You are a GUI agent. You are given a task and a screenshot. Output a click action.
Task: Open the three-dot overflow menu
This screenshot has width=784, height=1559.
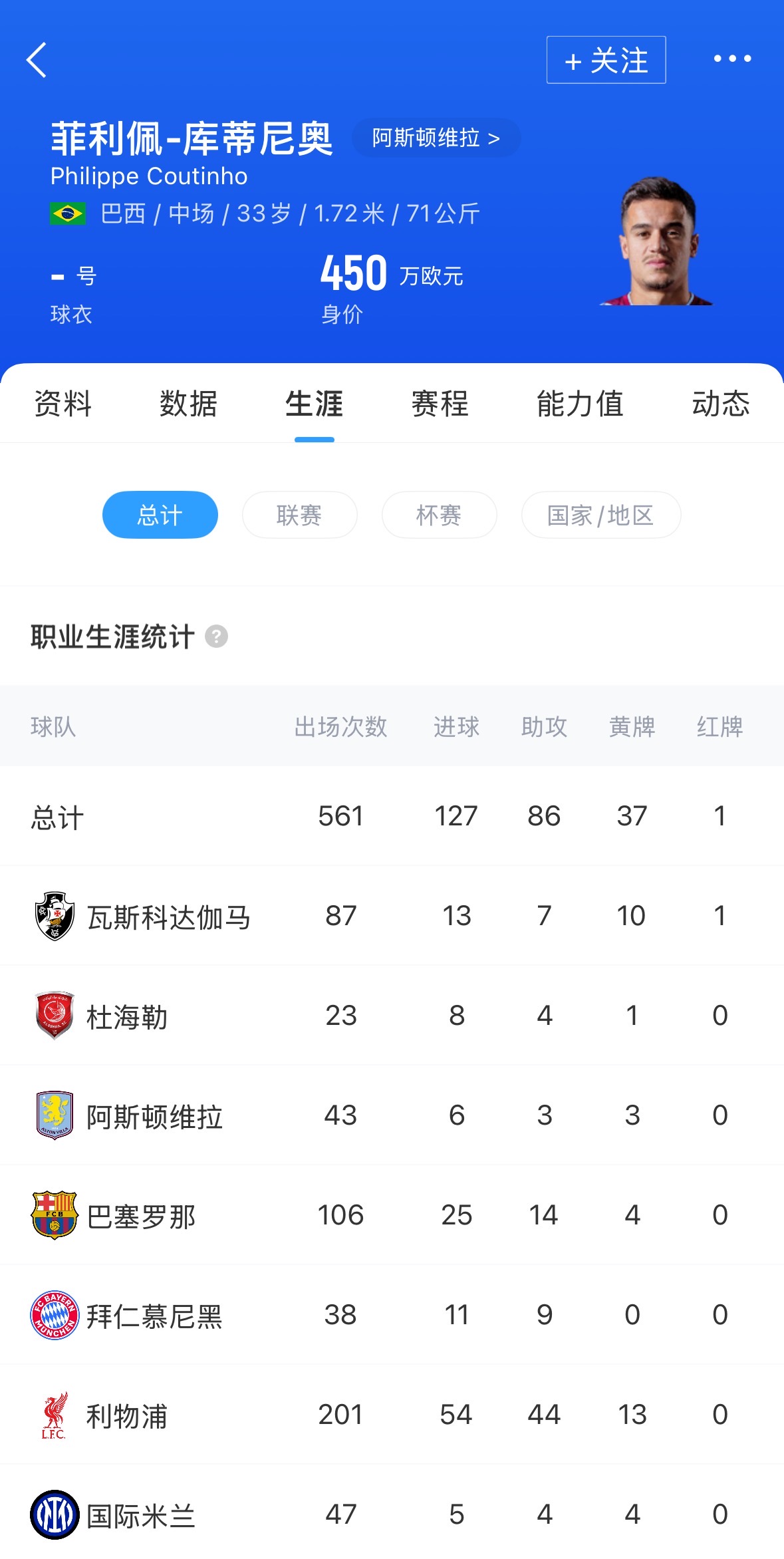pos(732,59)
